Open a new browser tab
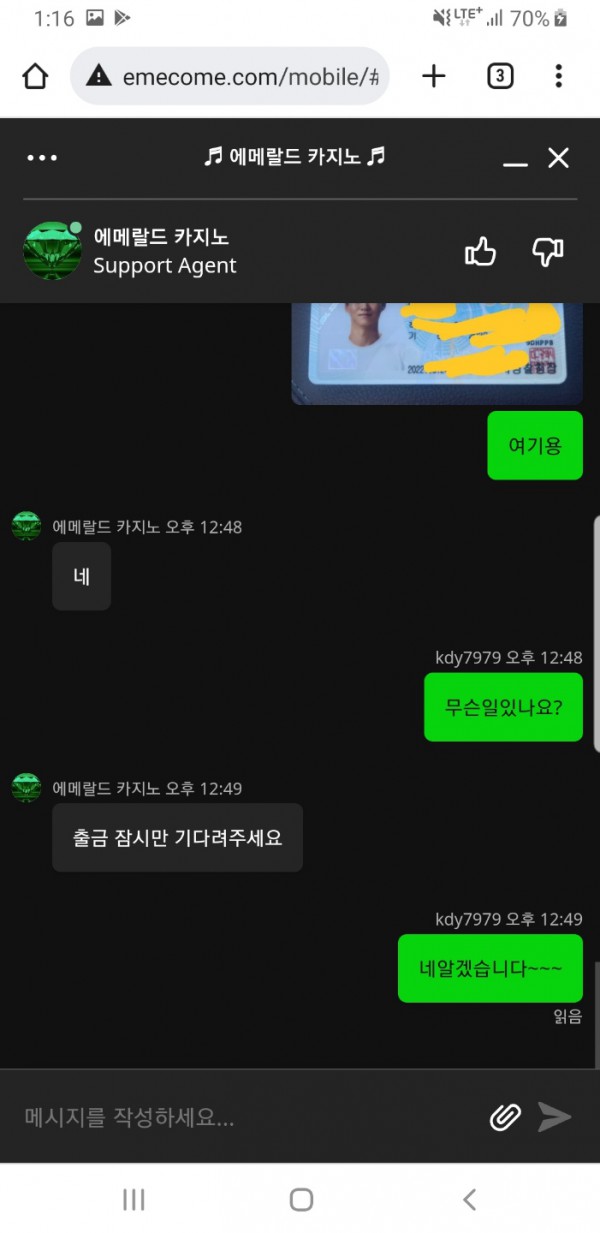The image size is (600, 1233). [433, 76]
